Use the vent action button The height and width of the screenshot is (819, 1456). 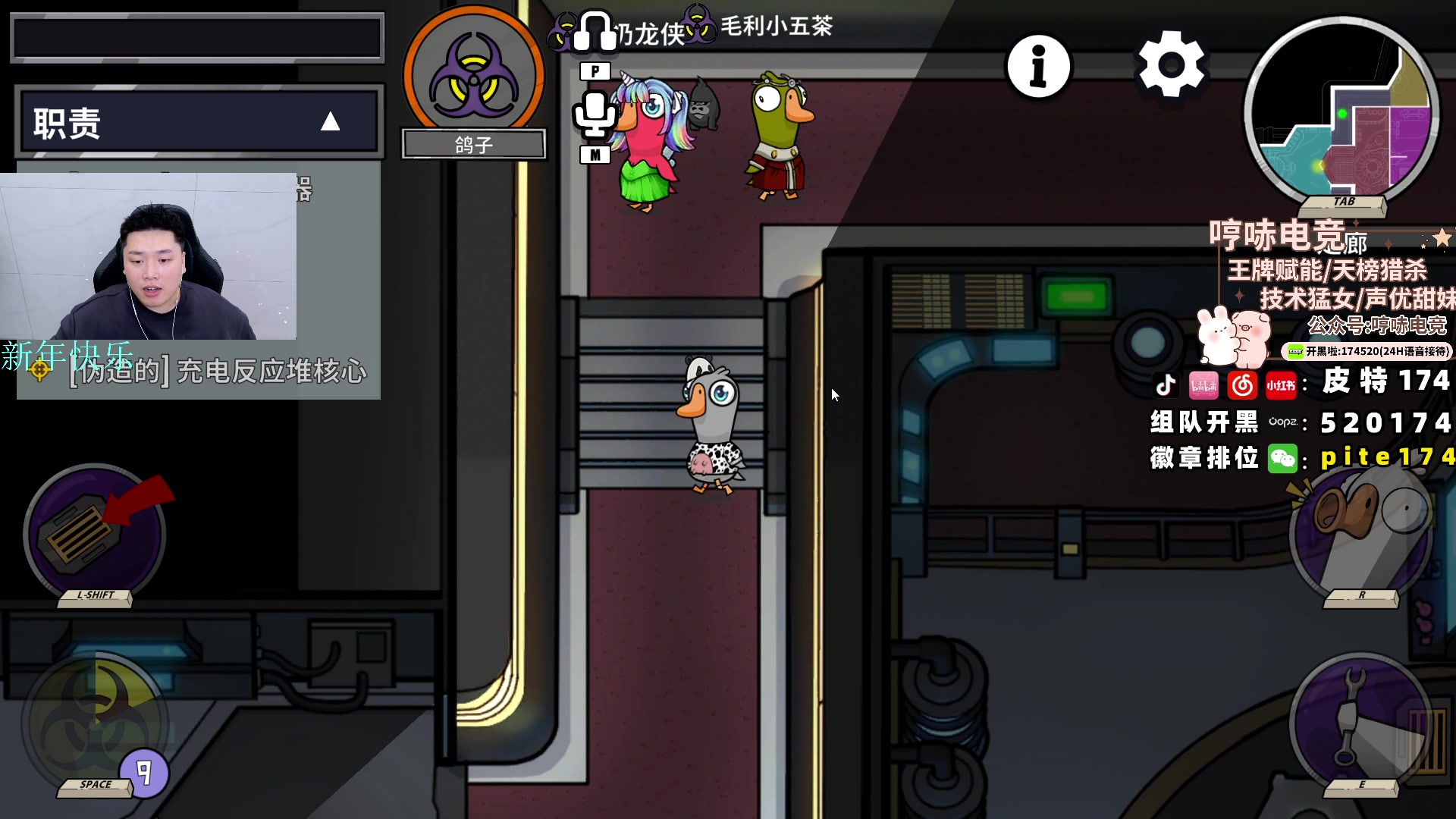[x=94, y=534]
